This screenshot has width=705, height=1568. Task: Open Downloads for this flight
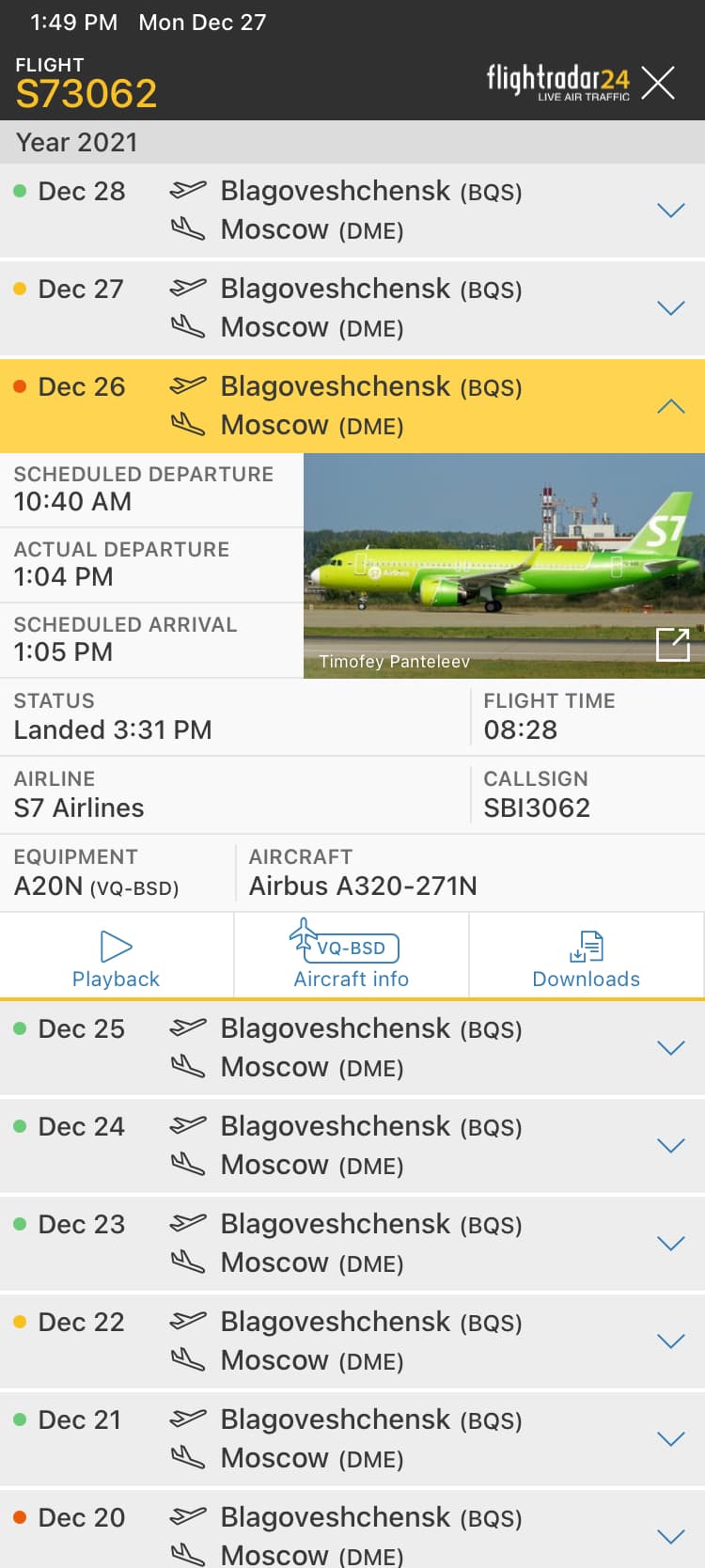click(x=586, y=959)
